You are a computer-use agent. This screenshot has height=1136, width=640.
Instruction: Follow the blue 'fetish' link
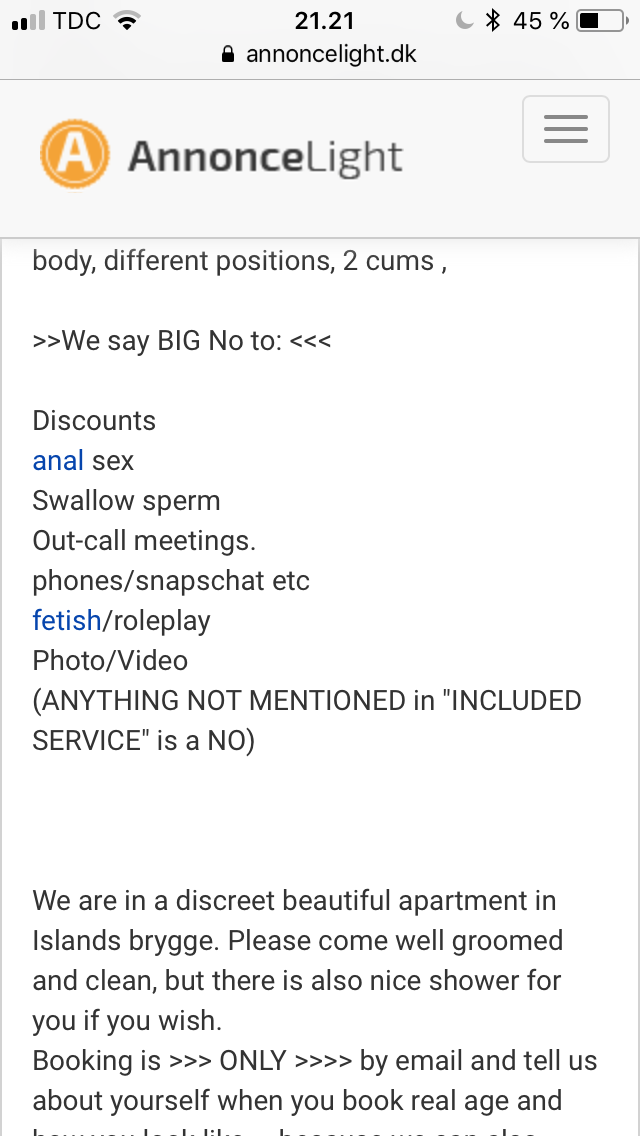pyautogui.click(x=67, y=621)
